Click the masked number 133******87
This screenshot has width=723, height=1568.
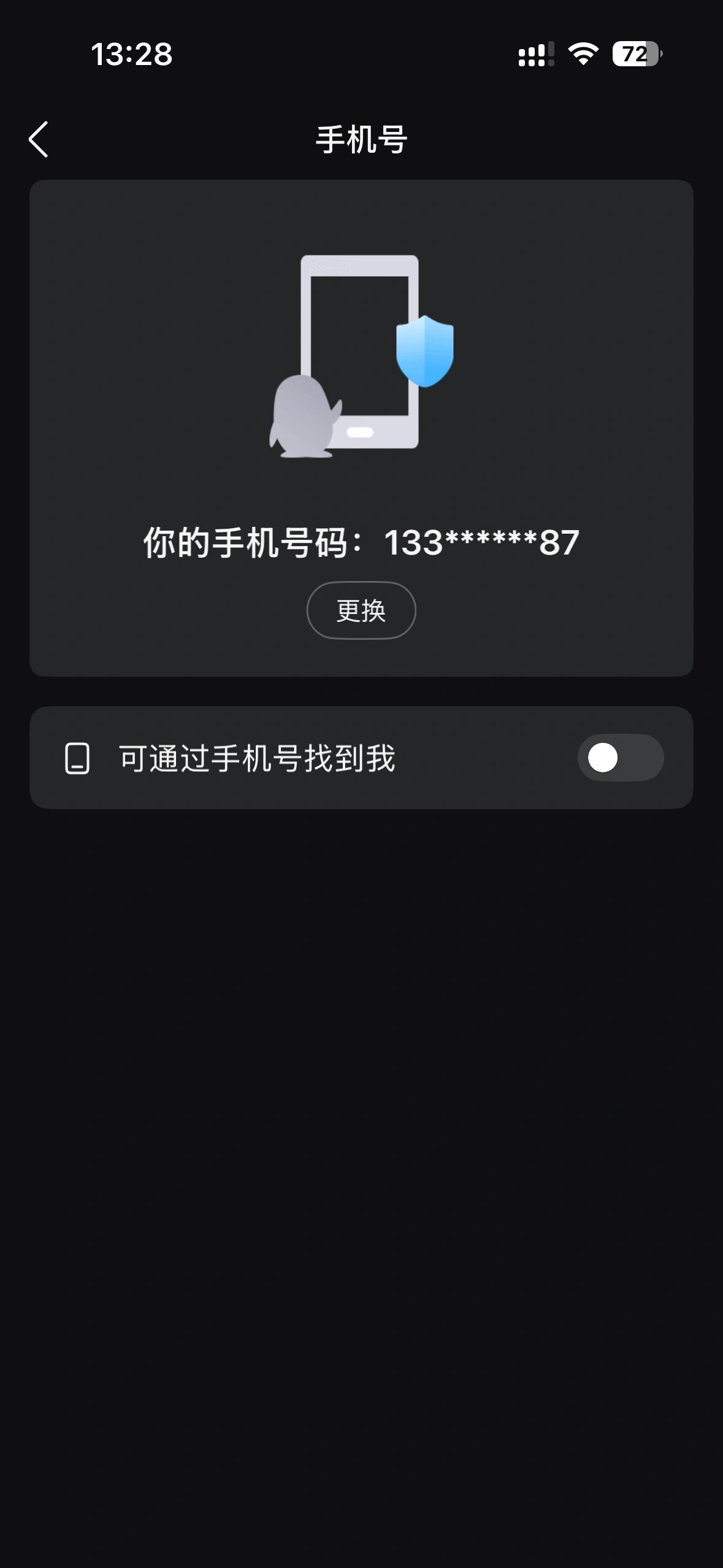pyautogui.click(x=480, y=540)
